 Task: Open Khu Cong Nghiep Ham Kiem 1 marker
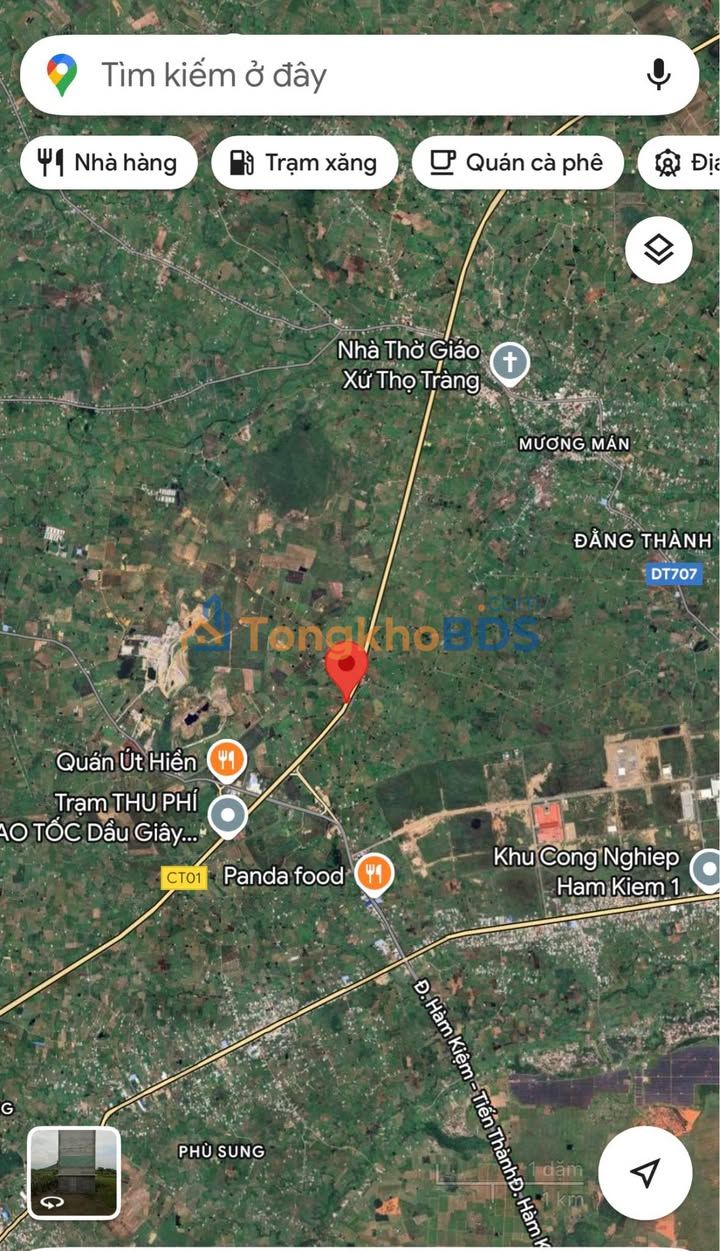pos(706,870)
